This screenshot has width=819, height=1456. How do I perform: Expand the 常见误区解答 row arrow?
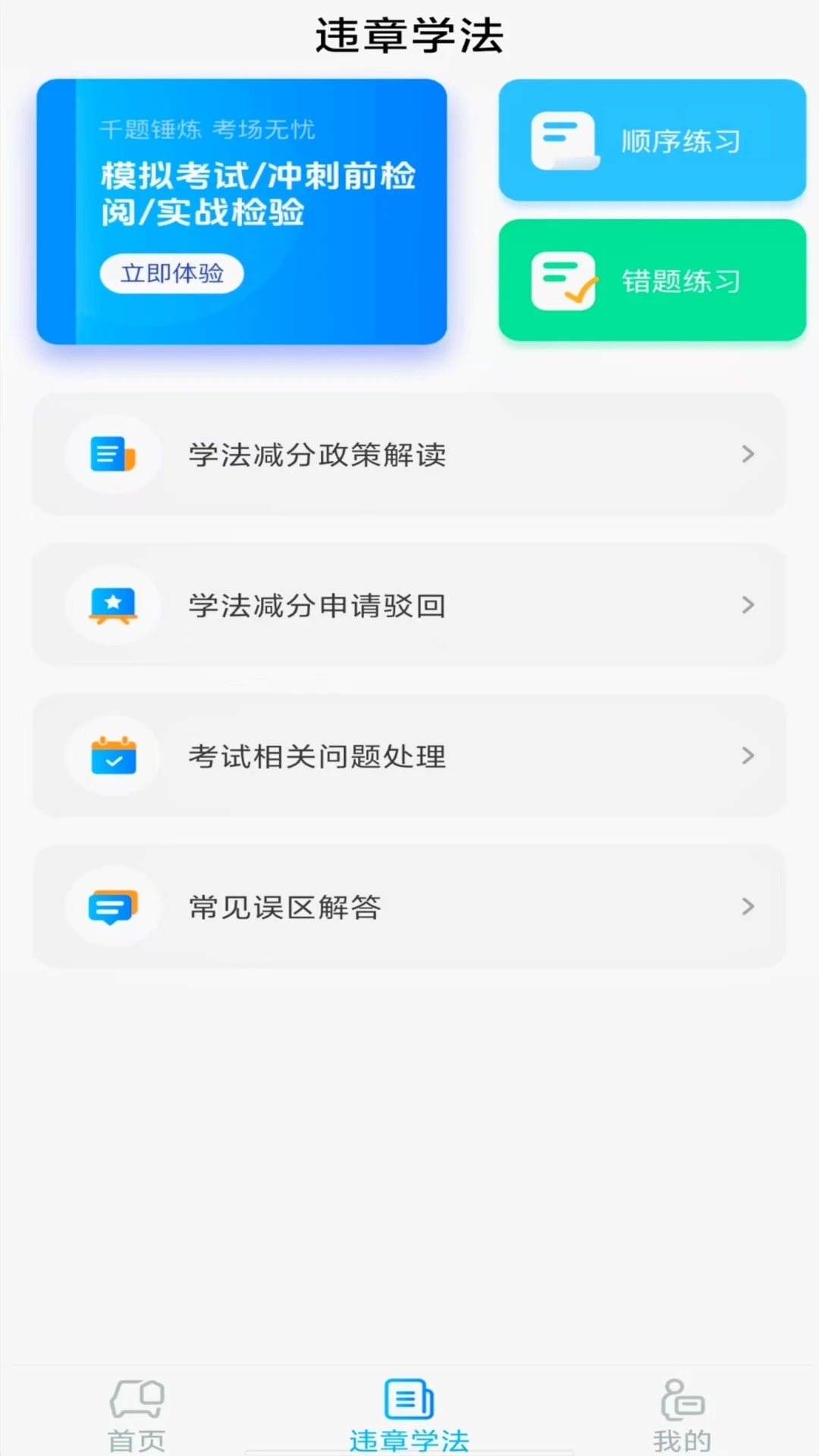coord(747,907)
